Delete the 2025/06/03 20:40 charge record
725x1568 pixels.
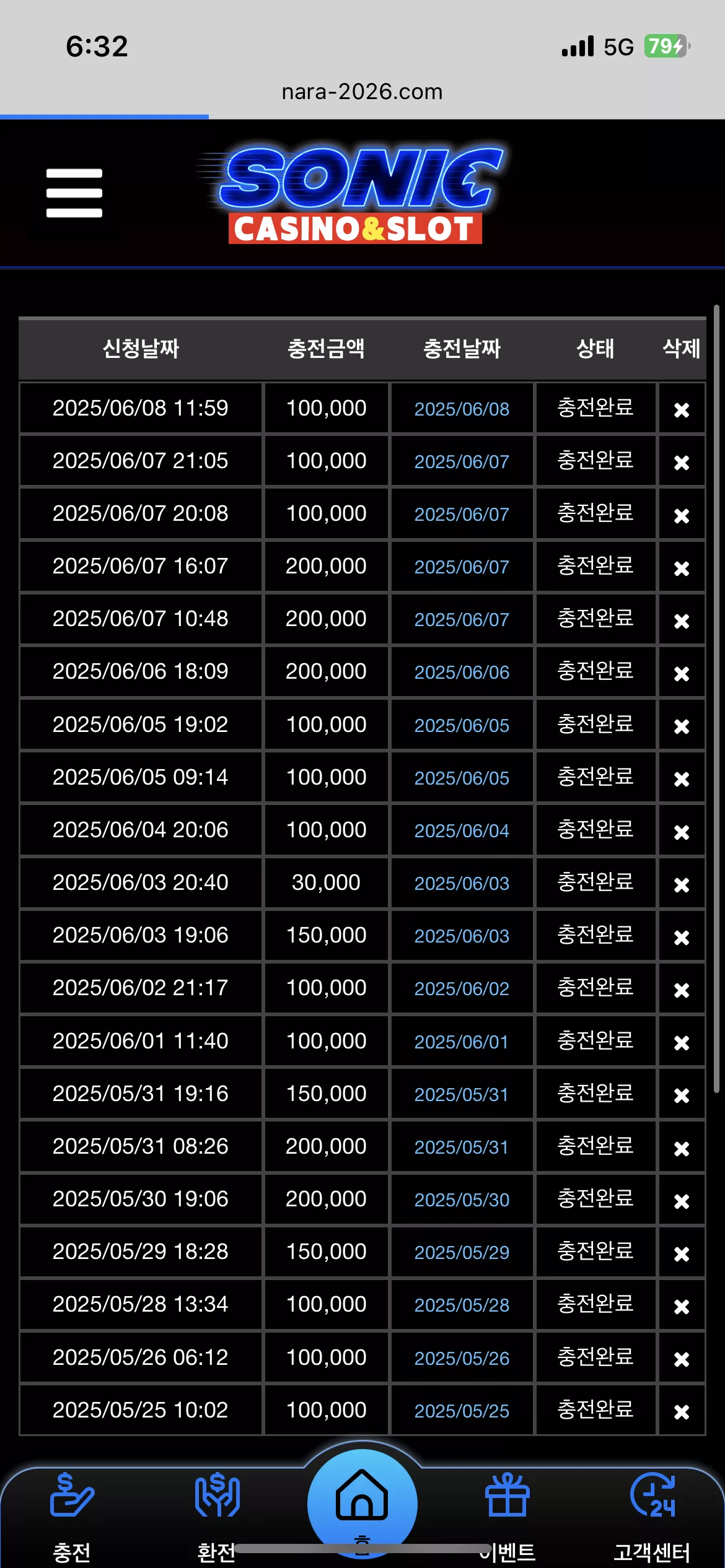click(682, 884)
